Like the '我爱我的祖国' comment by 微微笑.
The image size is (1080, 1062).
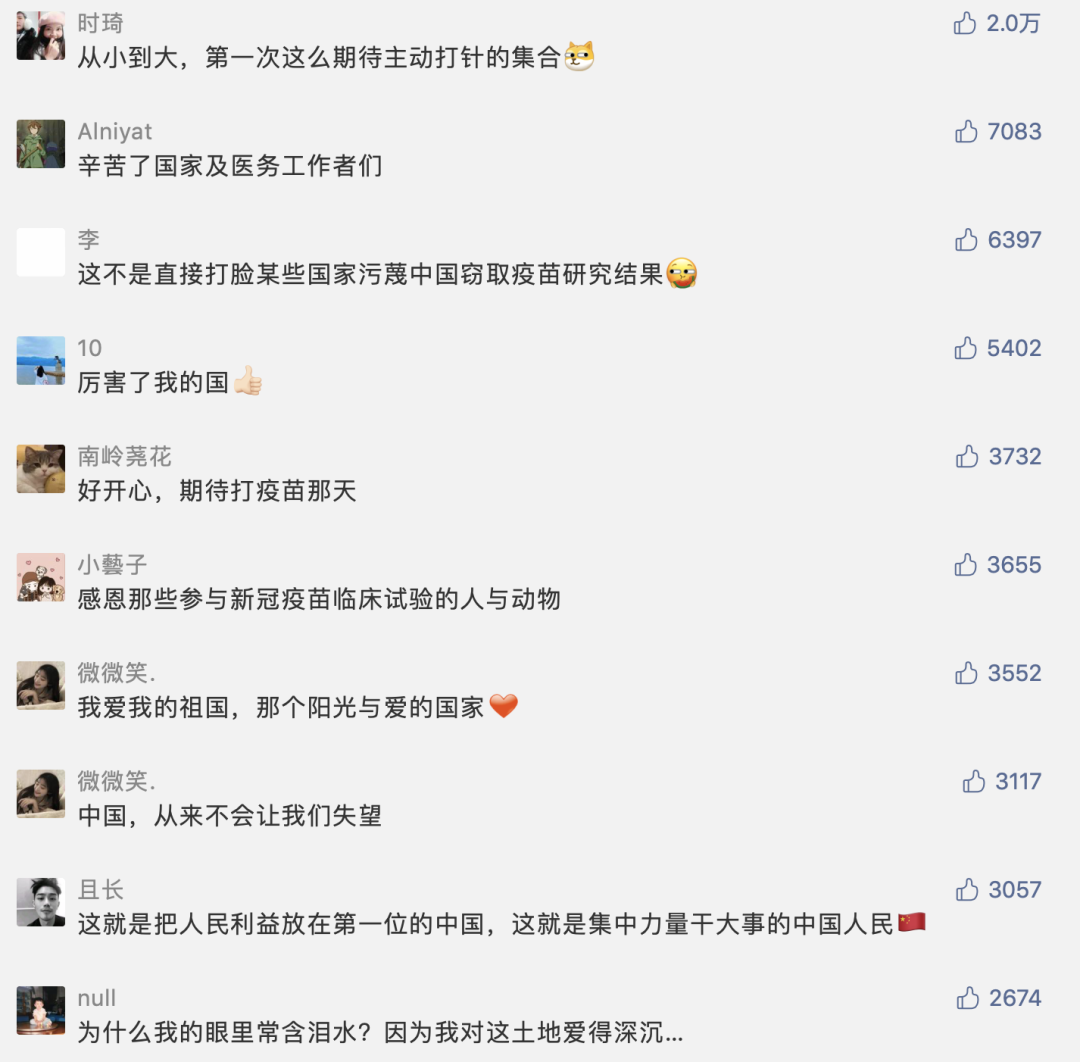[966, 673]
